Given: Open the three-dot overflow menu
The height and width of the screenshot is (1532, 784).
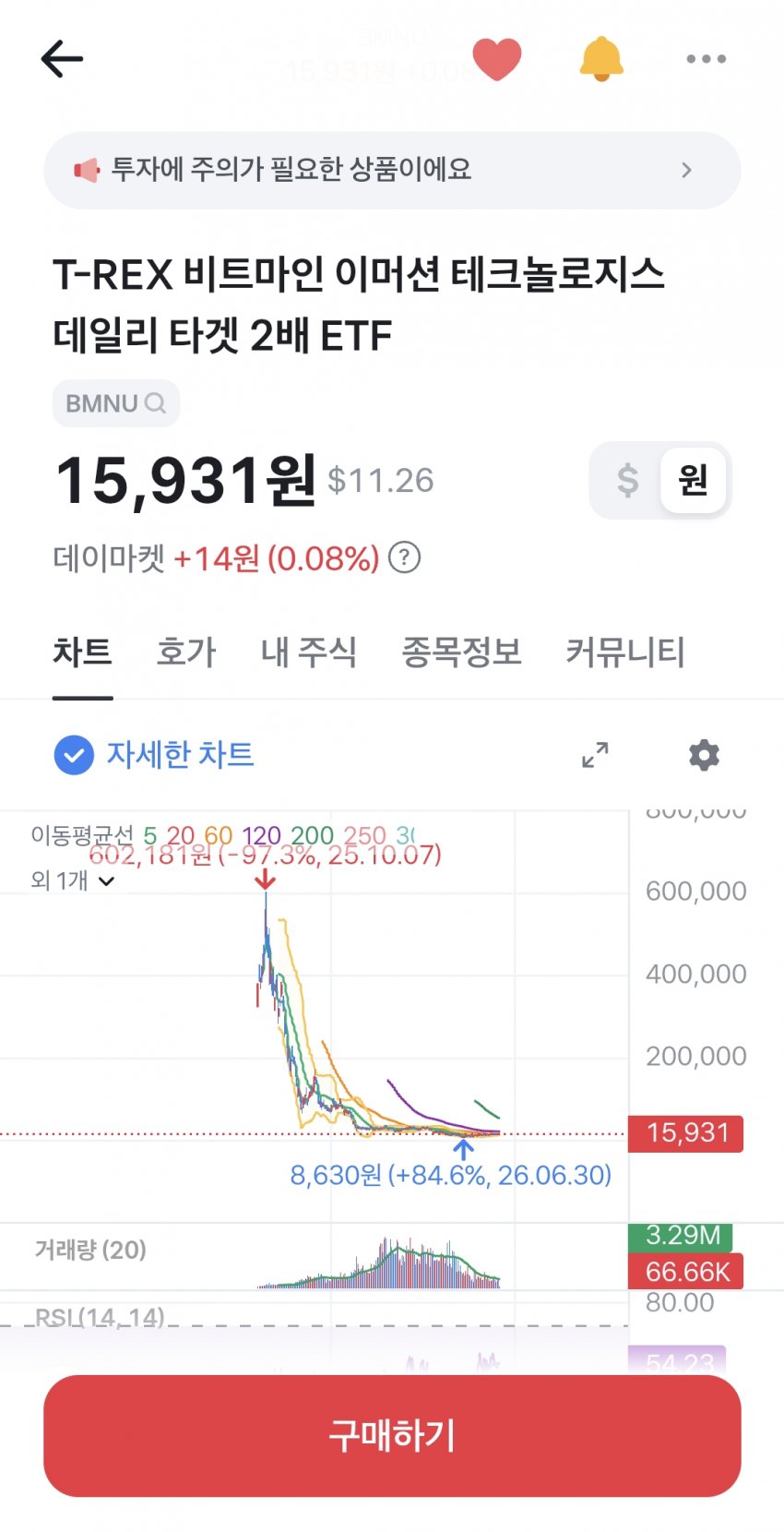Looking at the screenshot, I should 706,59.
